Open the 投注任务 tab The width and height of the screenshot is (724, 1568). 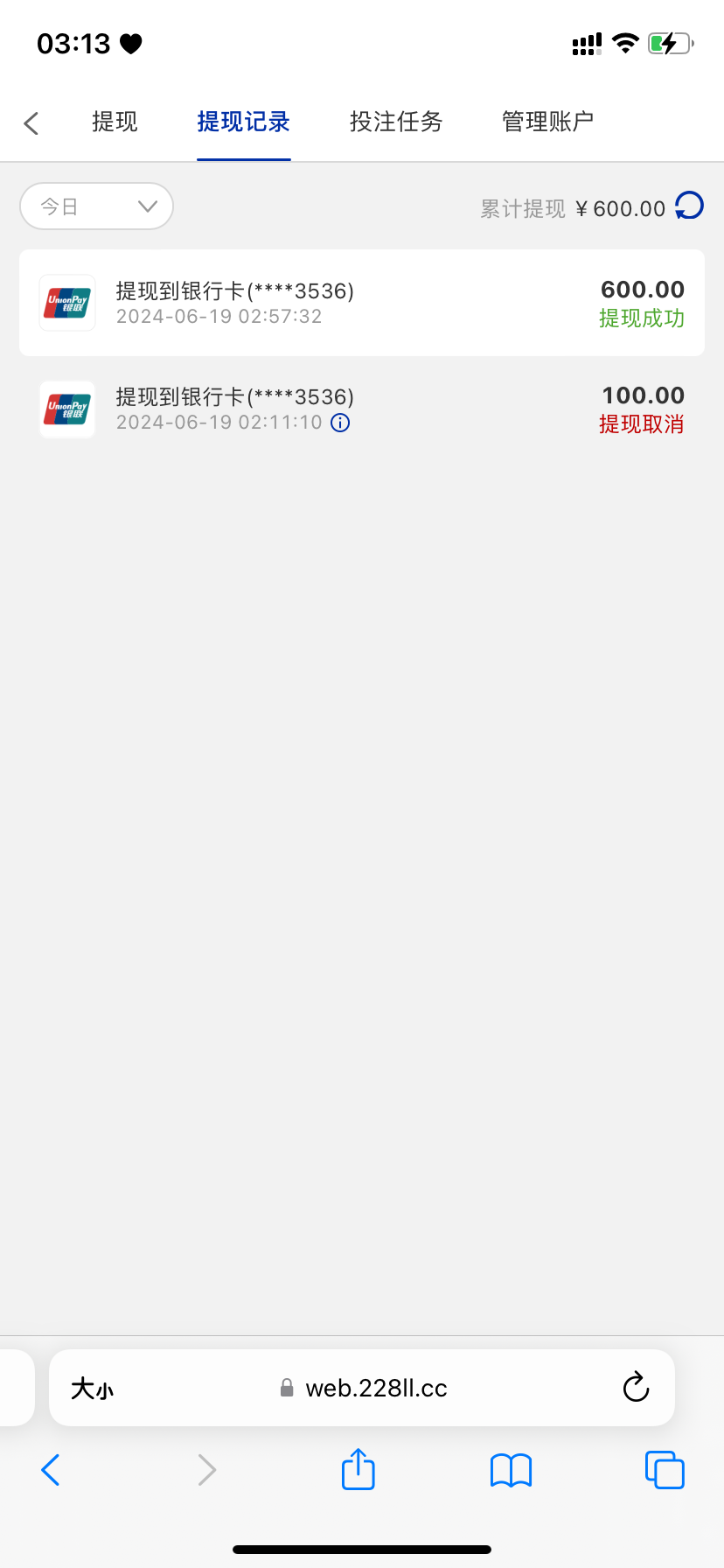pyautogui.click(x=395, y=122)
